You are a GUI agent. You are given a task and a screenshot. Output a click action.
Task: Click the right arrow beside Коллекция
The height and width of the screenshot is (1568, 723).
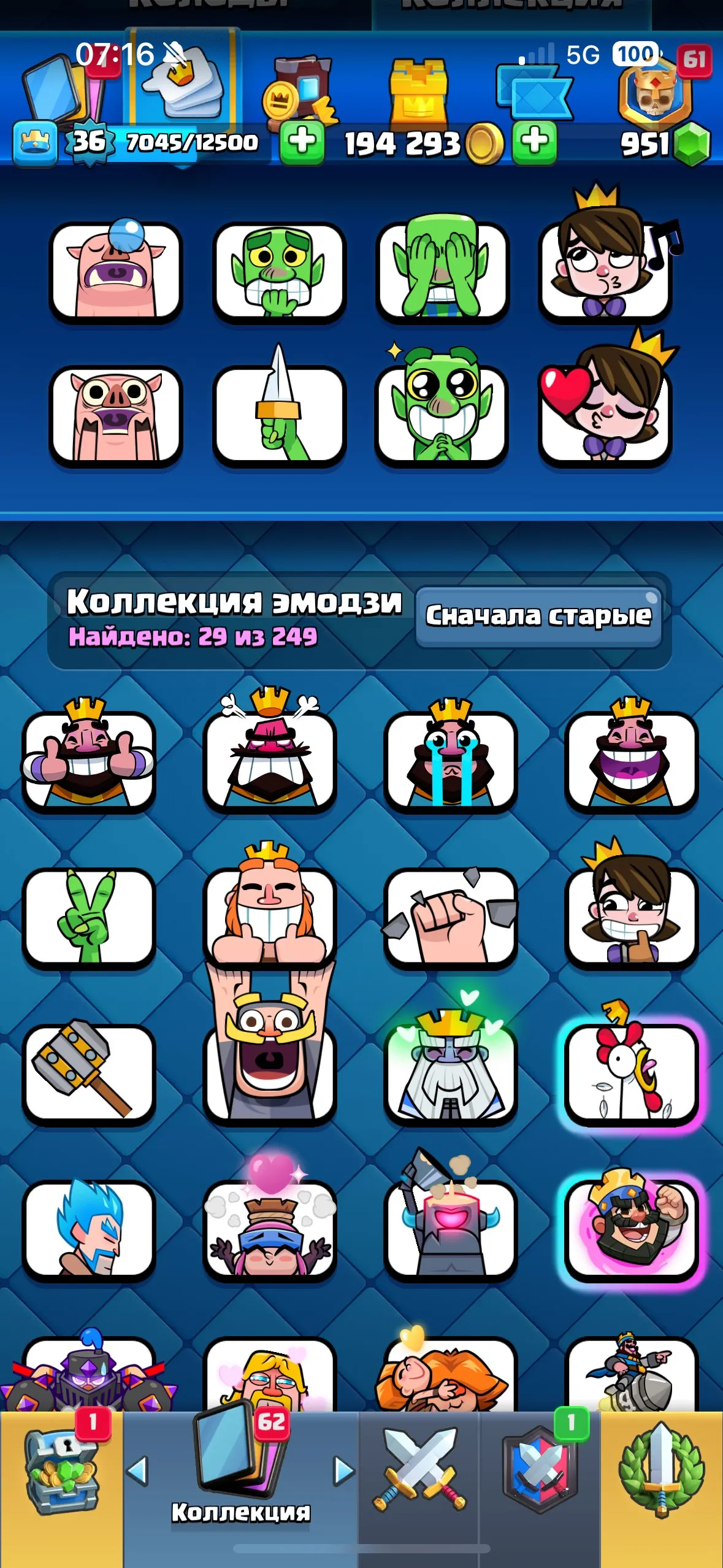(x=341, y=1471)
